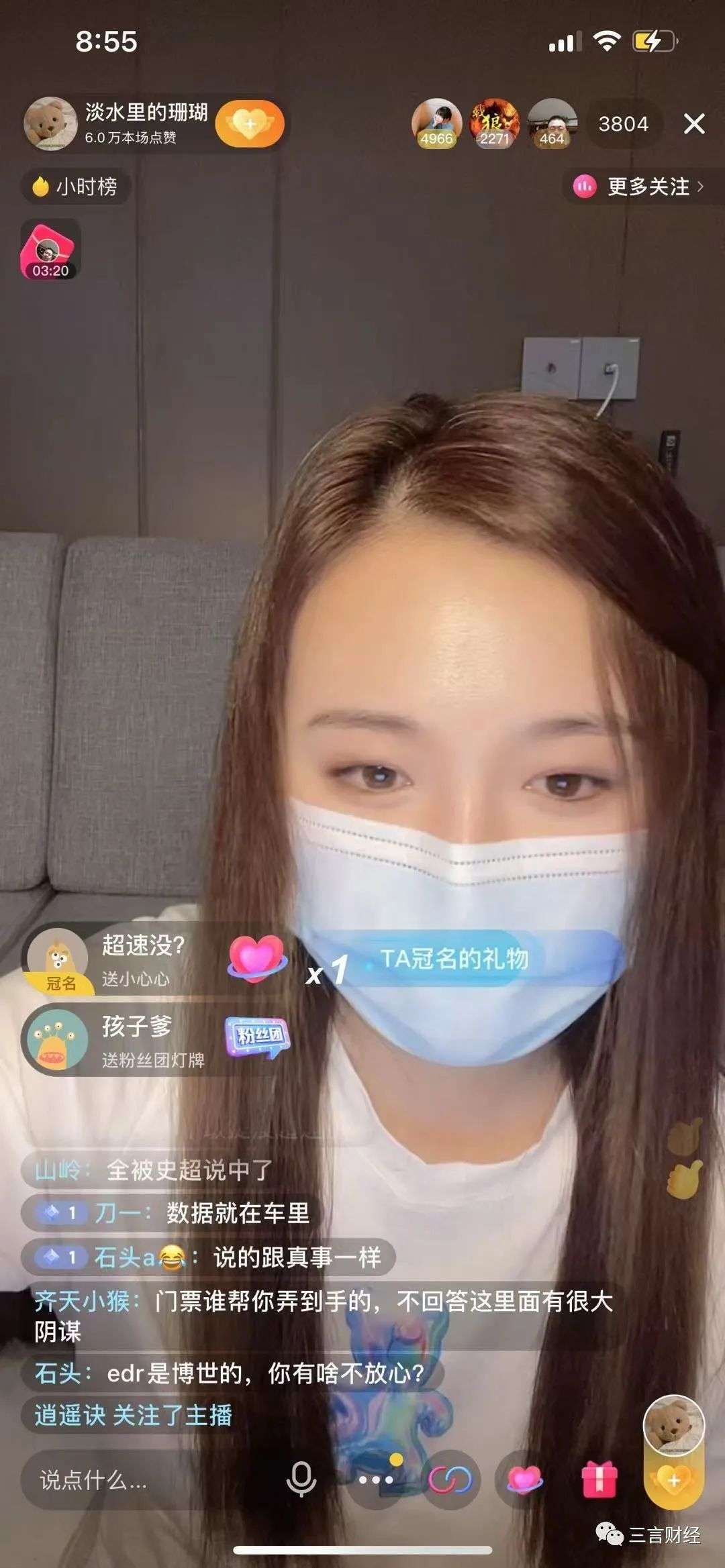Screen dimensions: 725x1568
Task: Tap the microphone voice input icon
Action: click(301, 1479)
